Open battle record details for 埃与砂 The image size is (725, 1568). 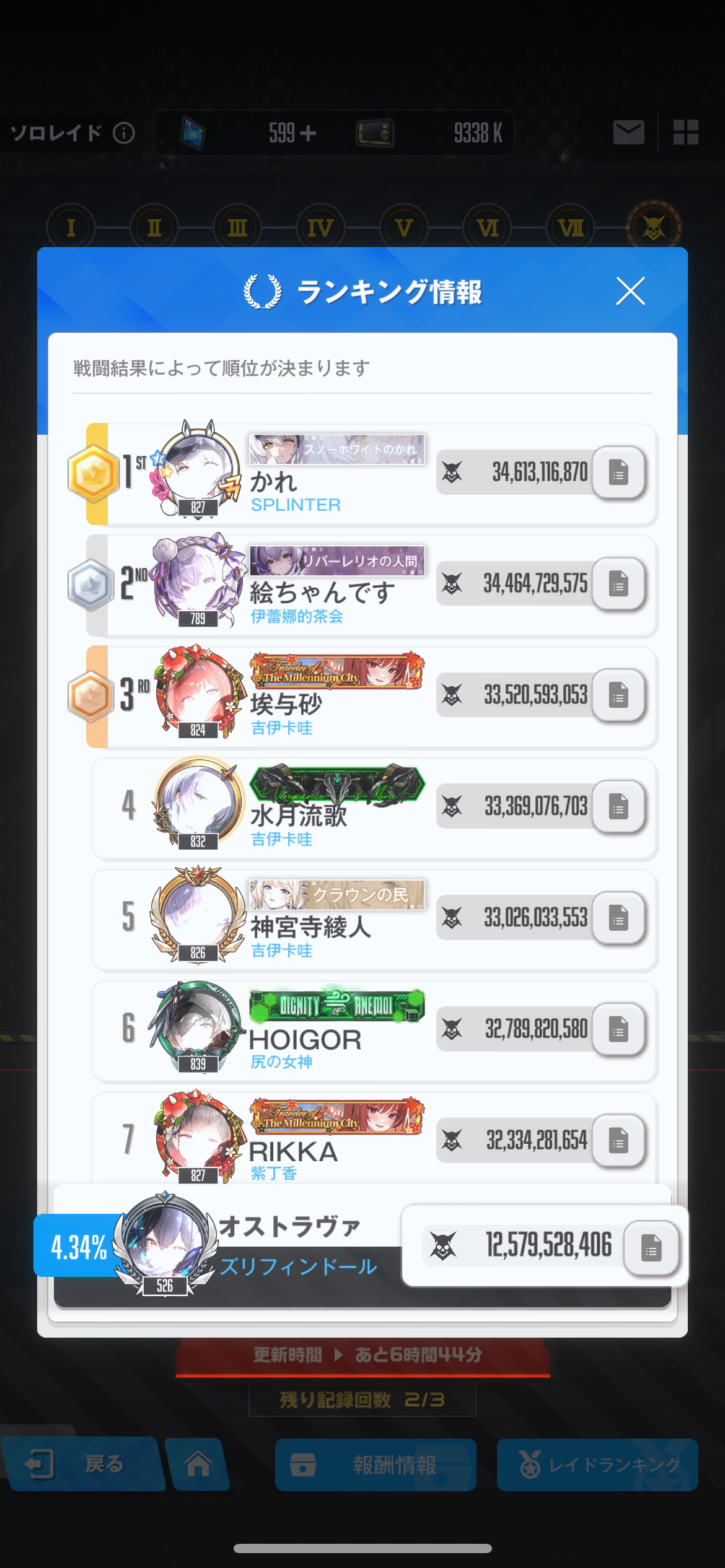point(618,695)
